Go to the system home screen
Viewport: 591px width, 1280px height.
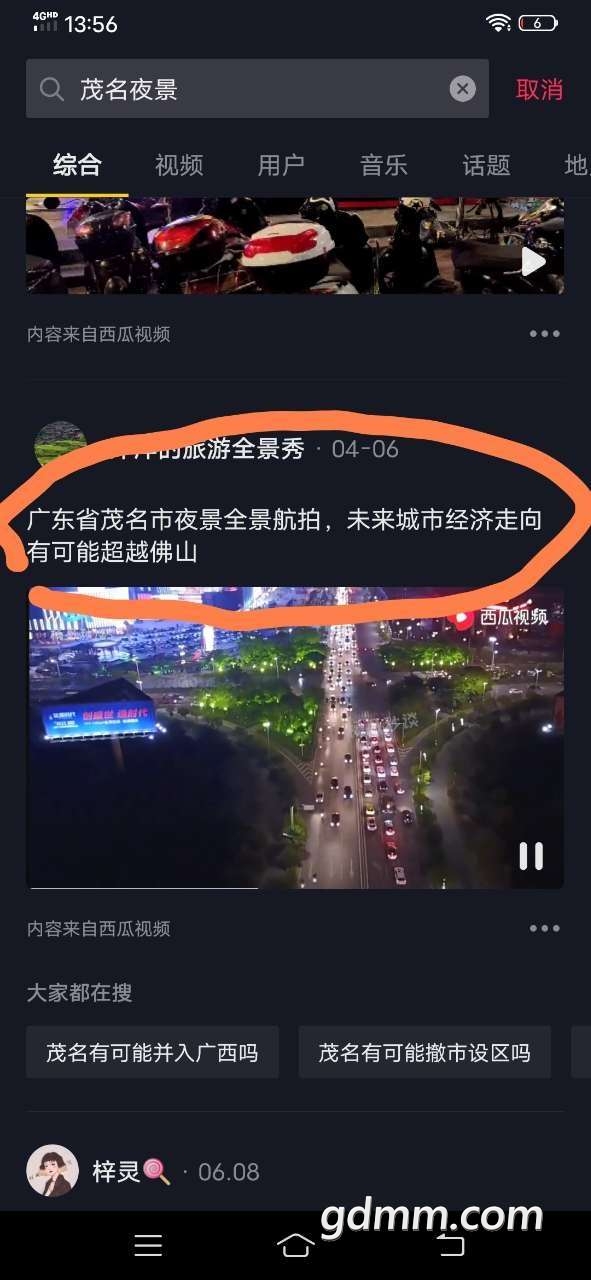click(295, 1245)
